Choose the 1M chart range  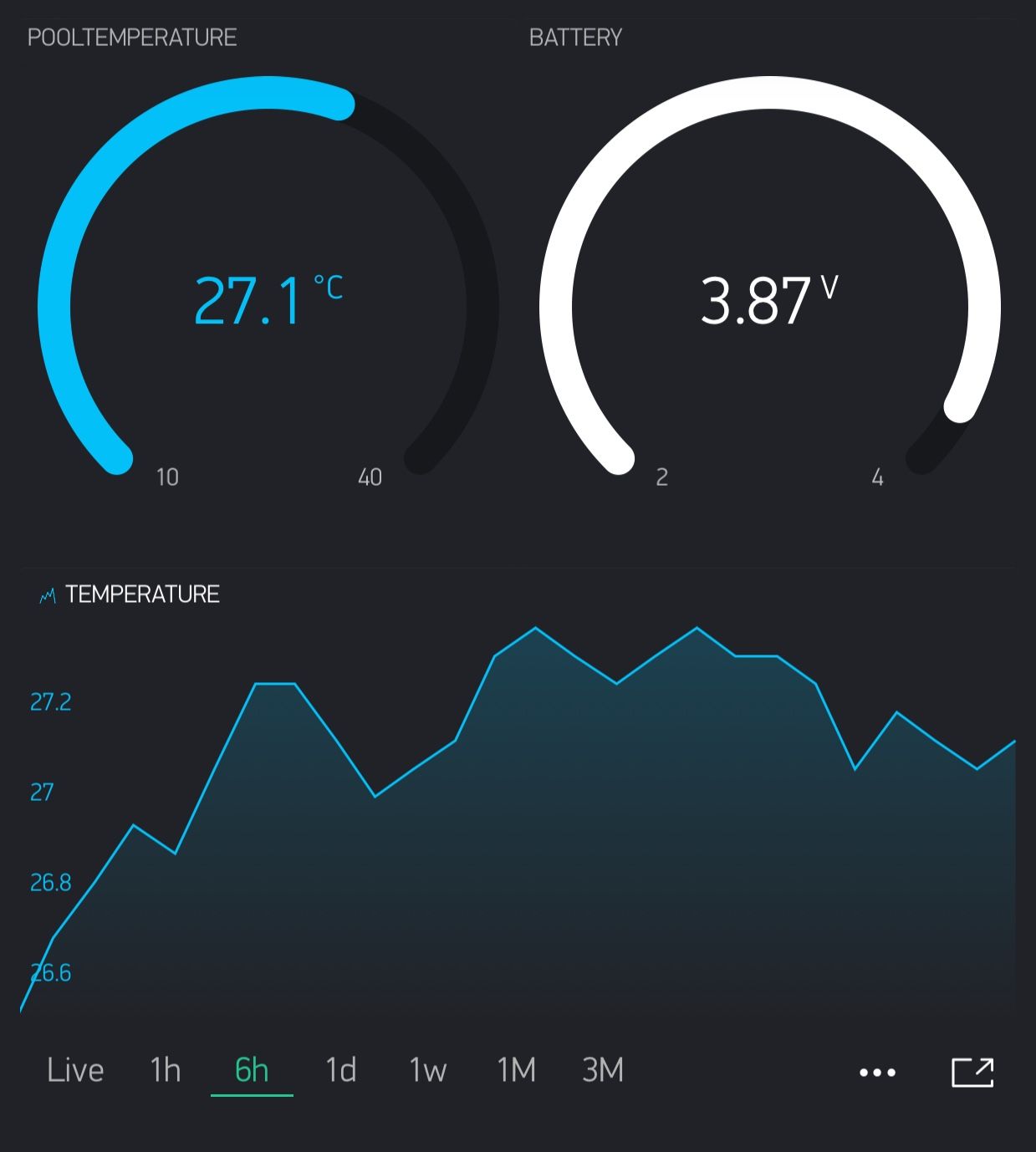pyautogui.click(x=516, y=1071)
